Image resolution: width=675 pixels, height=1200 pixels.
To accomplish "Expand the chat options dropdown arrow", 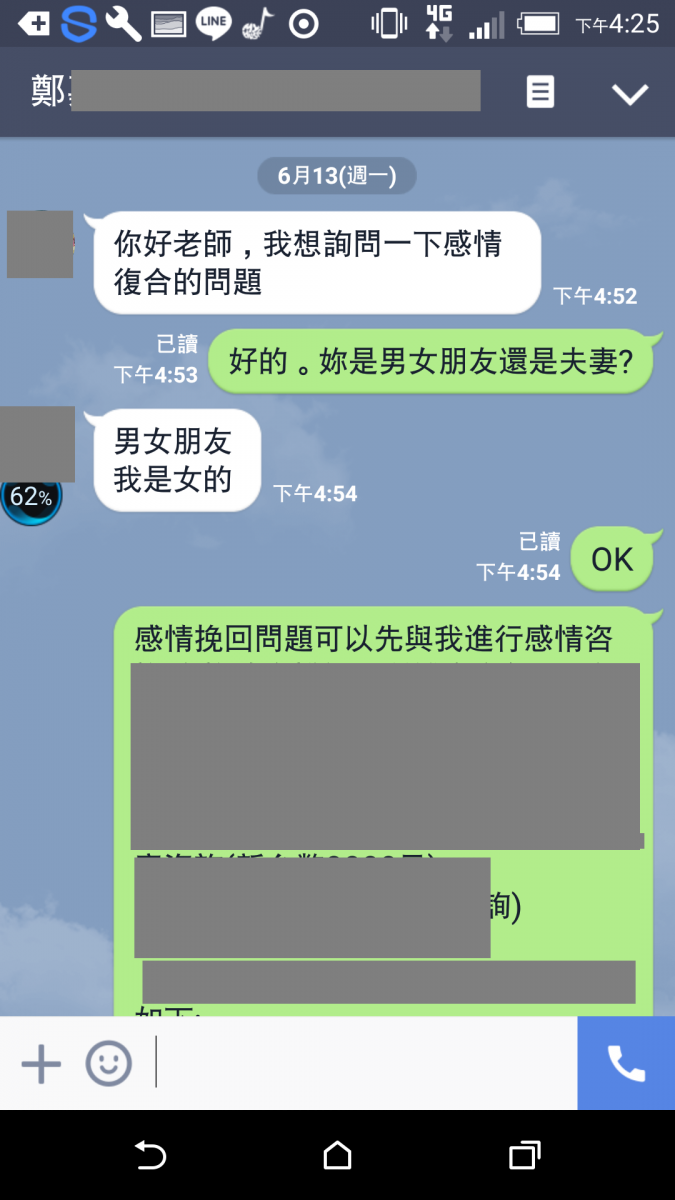I will pos(630,94).
